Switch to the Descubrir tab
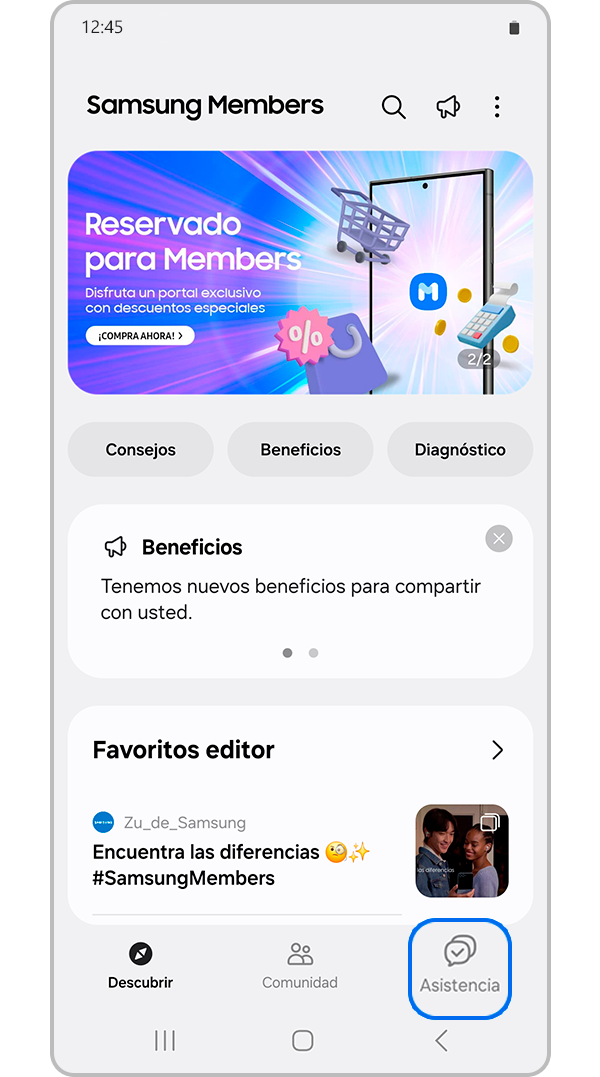600x1077 pixels. click(x=140, y=965)
